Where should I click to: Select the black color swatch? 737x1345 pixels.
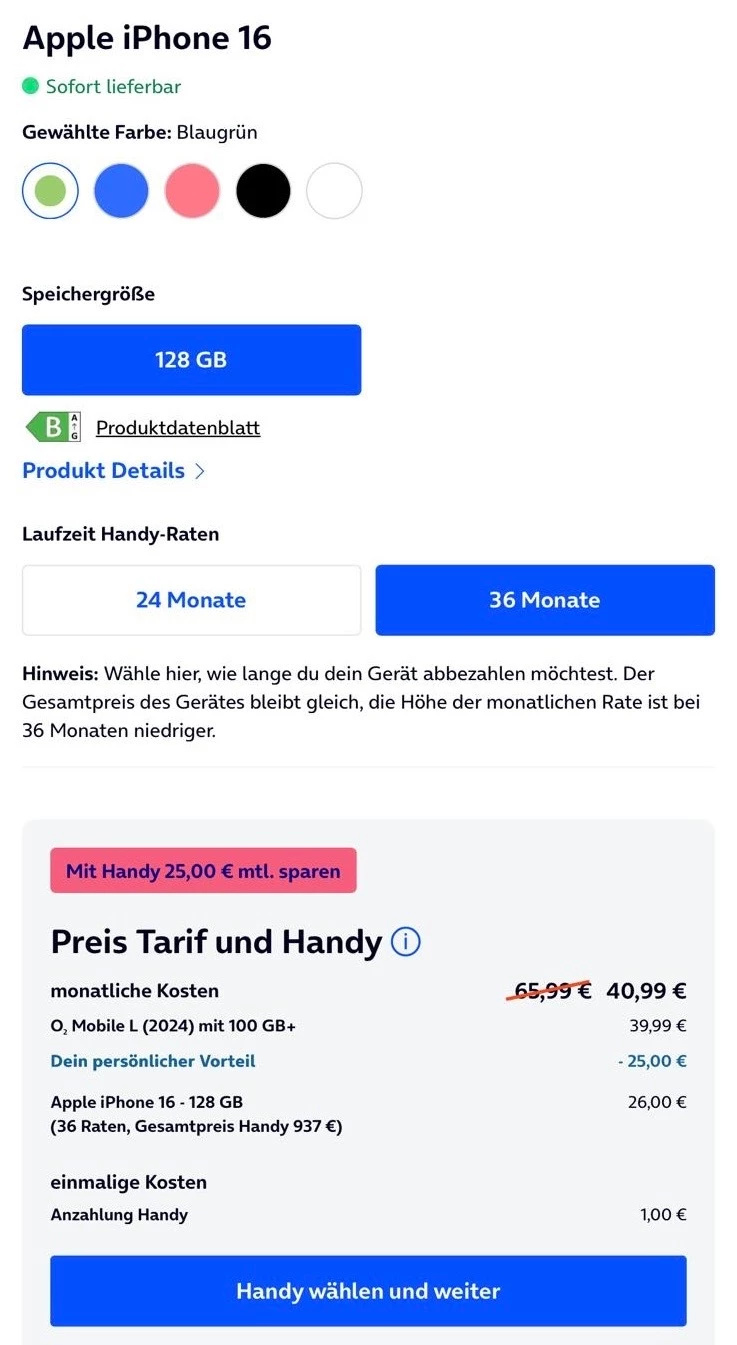(x=263, y=190)
